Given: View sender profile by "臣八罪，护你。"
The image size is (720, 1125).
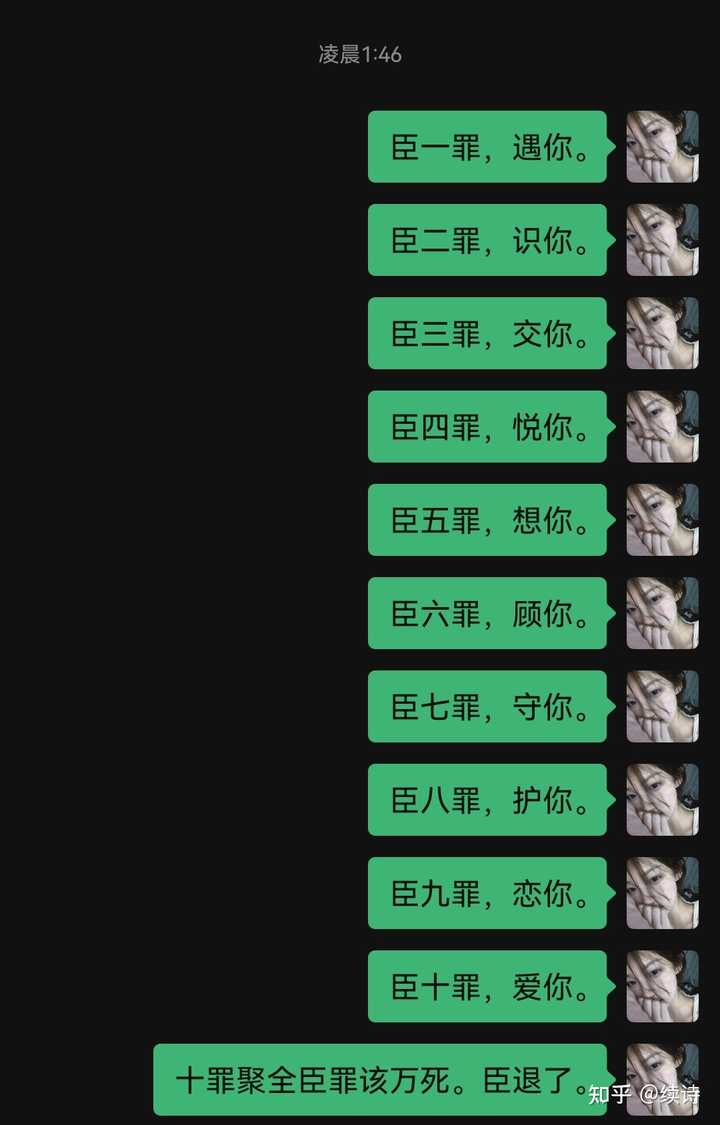Looking at the screenshot, I should (662, 800).
